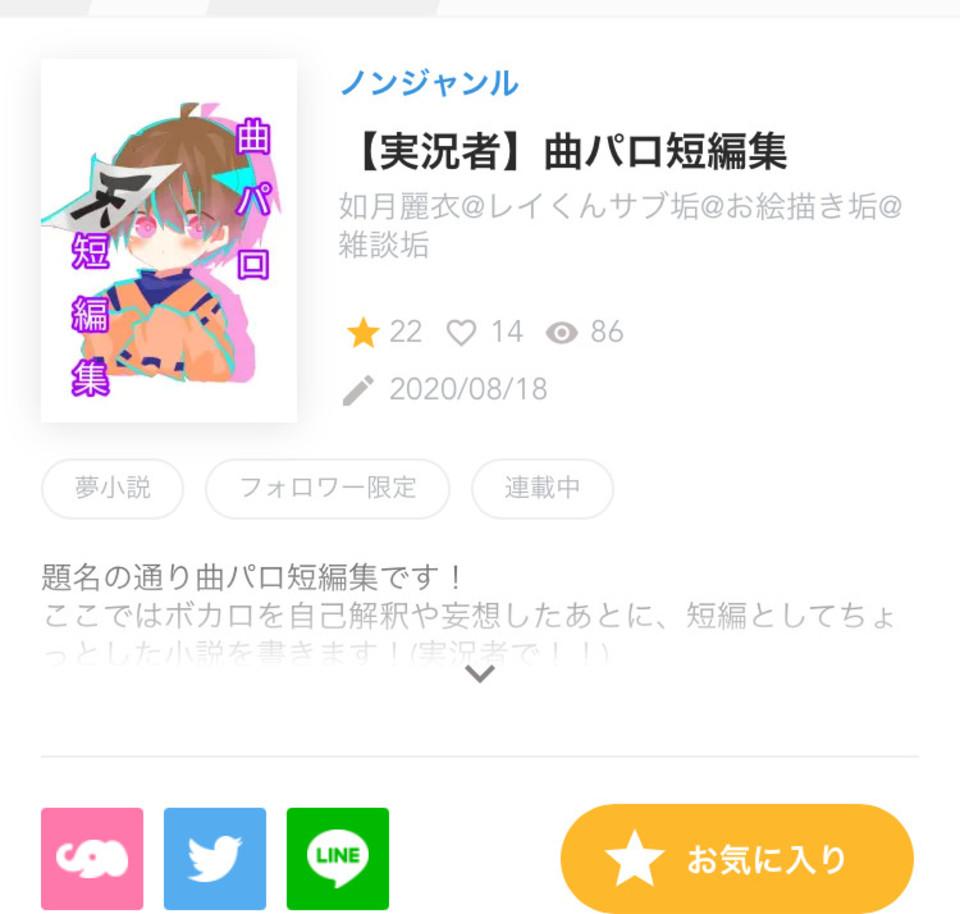The height and width of the screenshot is (914, 960).
Task: Select the 夢小説 tag chip
Action: point(112,488)
